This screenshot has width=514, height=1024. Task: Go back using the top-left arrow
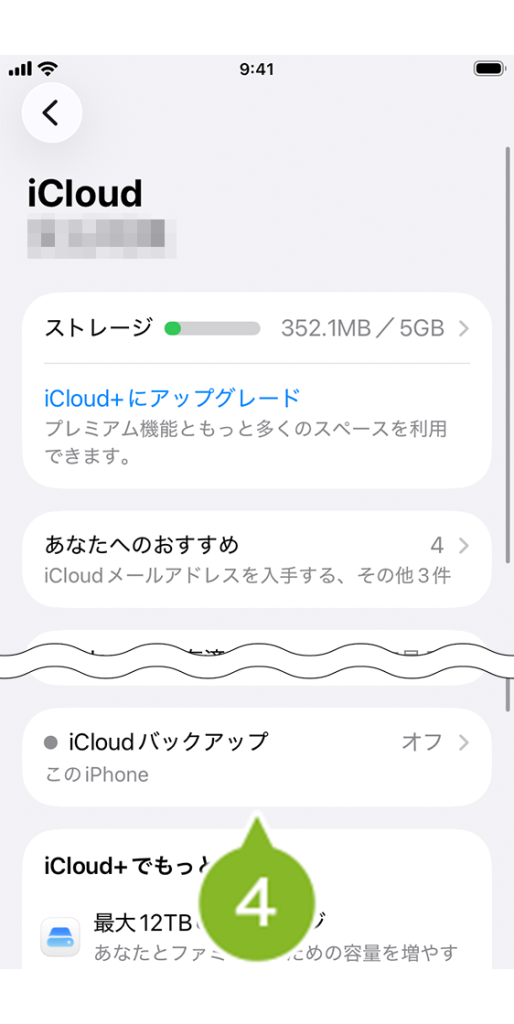(52, 113)
